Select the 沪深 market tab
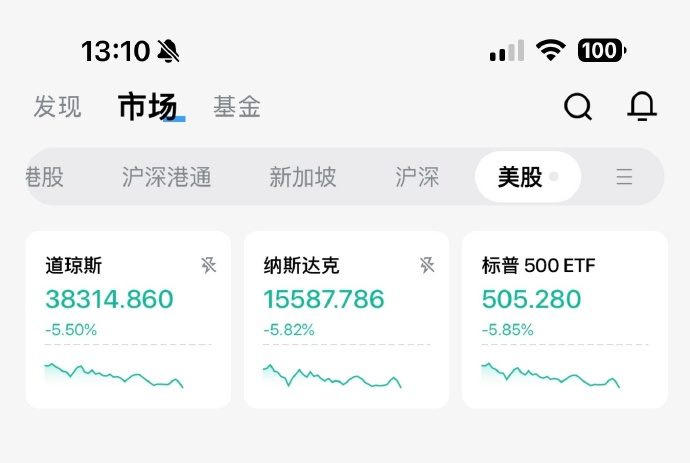The height and width of the screenshot is (463, 690). [x=417, y=178]
